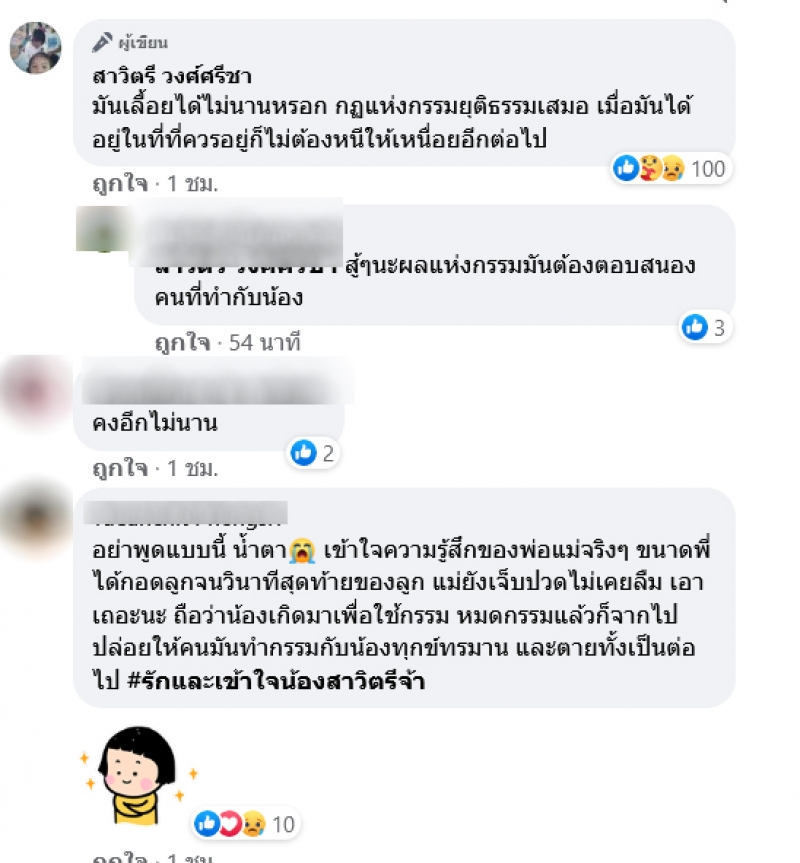Image resolution: width=800 pixels, height=863 pixels.
Task: View the 2 reactions on คงอีกไม่นาน
Action: [312, 453]
